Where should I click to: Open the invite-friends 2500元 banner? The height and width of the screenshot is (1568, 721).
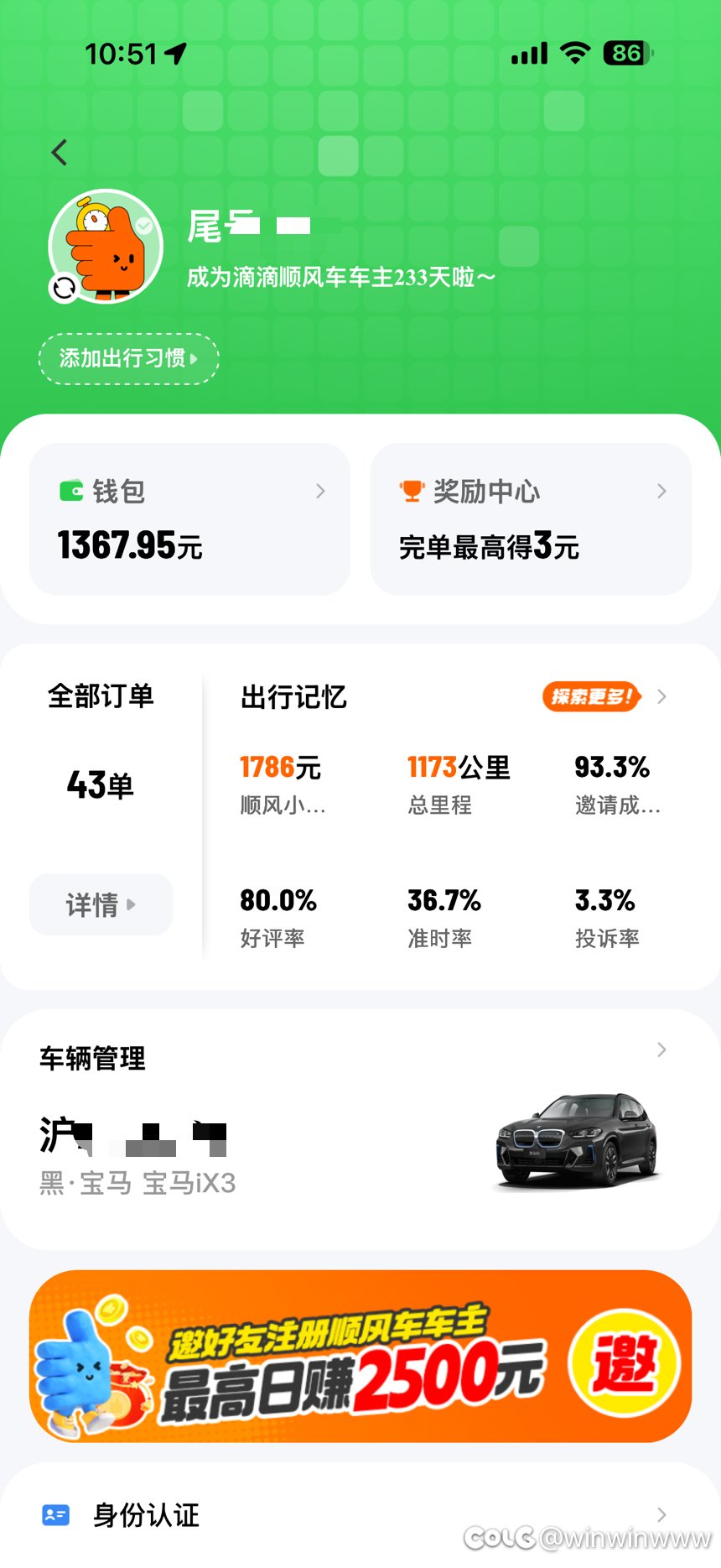[x=360, y=1357]
